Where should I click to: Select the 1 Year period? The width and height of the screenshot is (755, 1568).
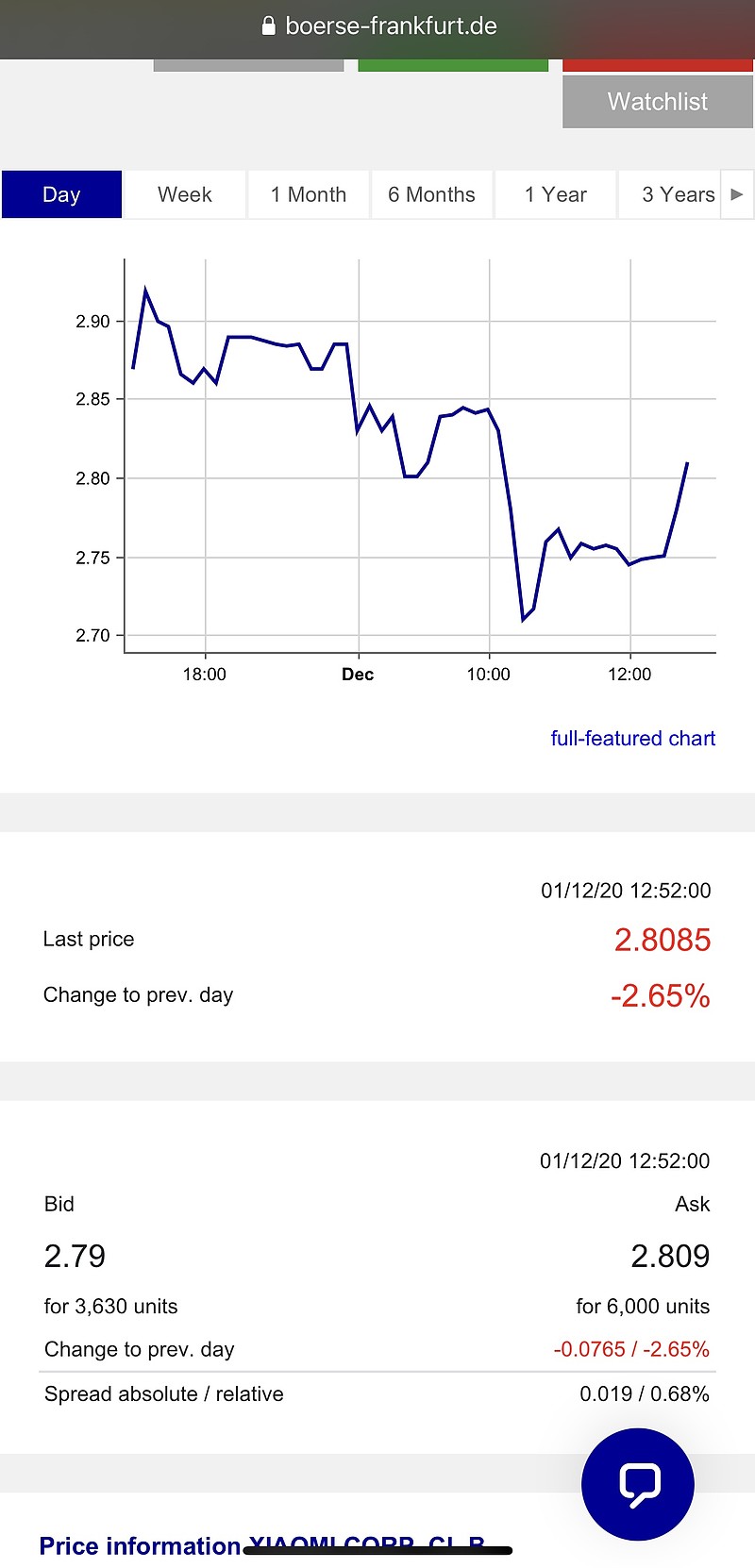pos(555,194)
